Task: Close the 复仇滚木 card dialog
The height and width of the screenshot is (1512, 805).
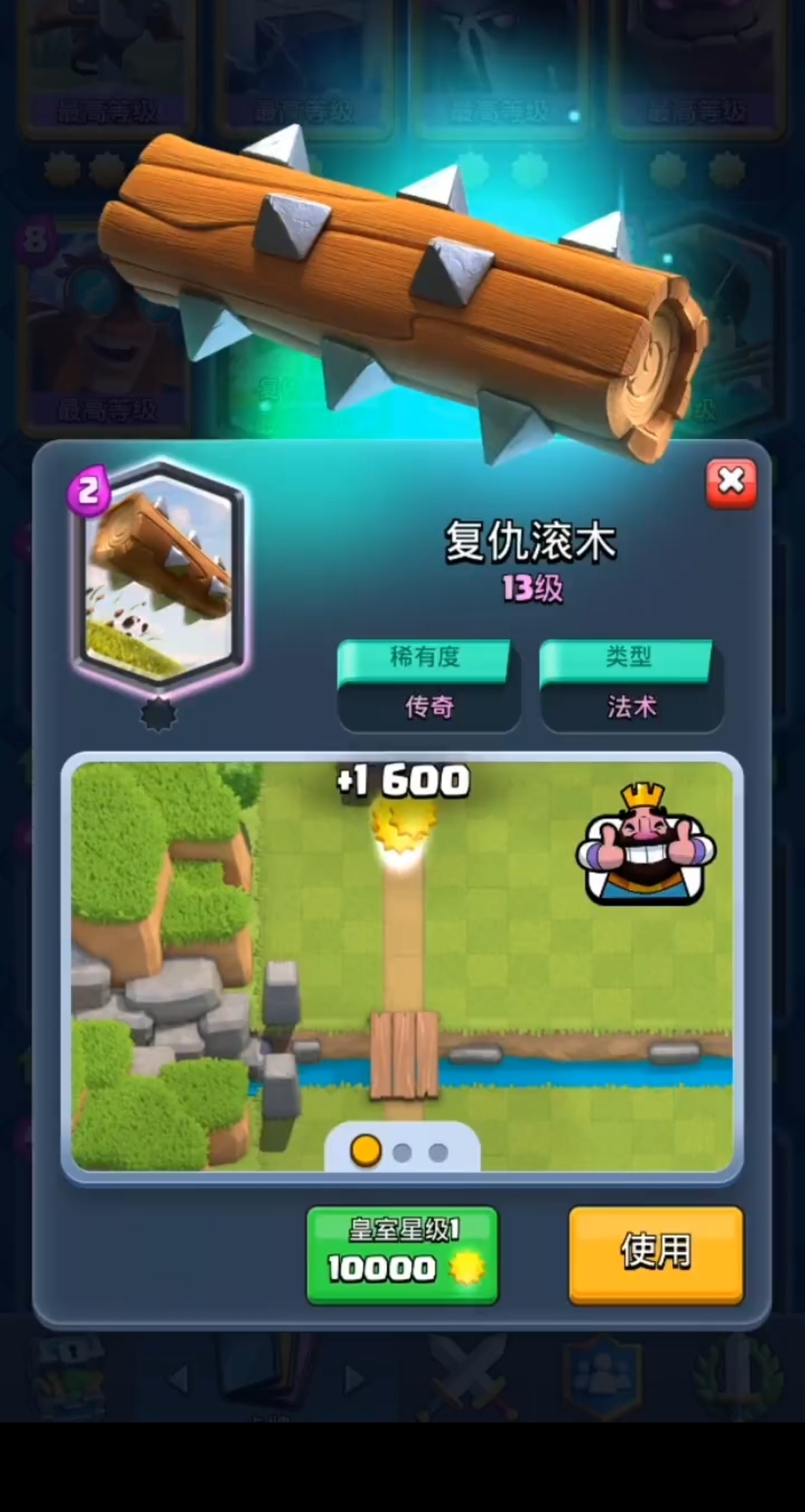Action: 731,483
